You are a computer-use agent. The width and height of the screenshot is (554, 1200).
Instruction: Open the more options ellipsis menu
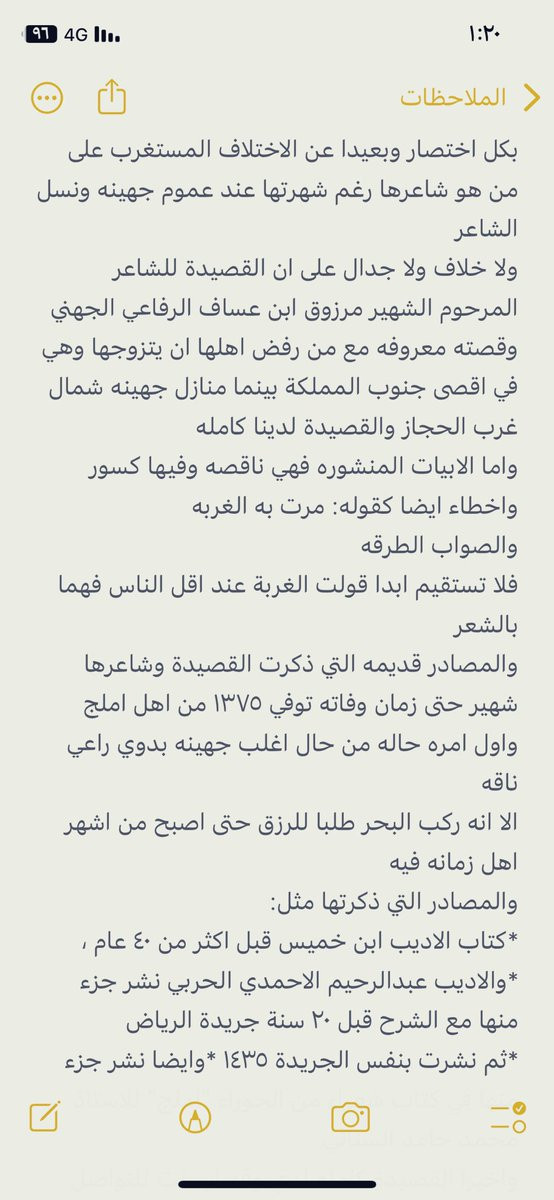[47, 97]
